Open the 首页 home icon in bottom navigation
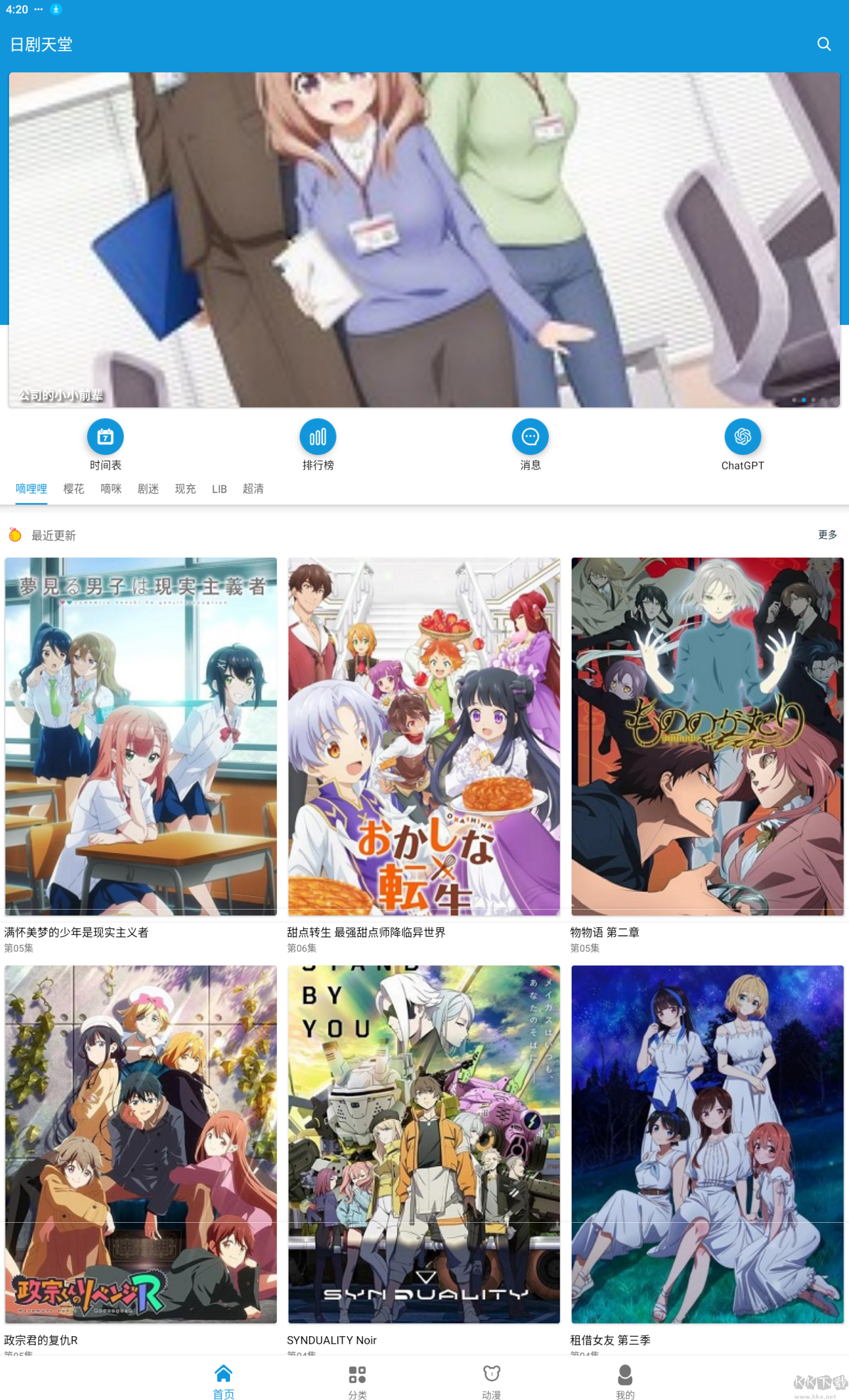Viewport: 849px width, 1400px height. (x=223, y=1375)
